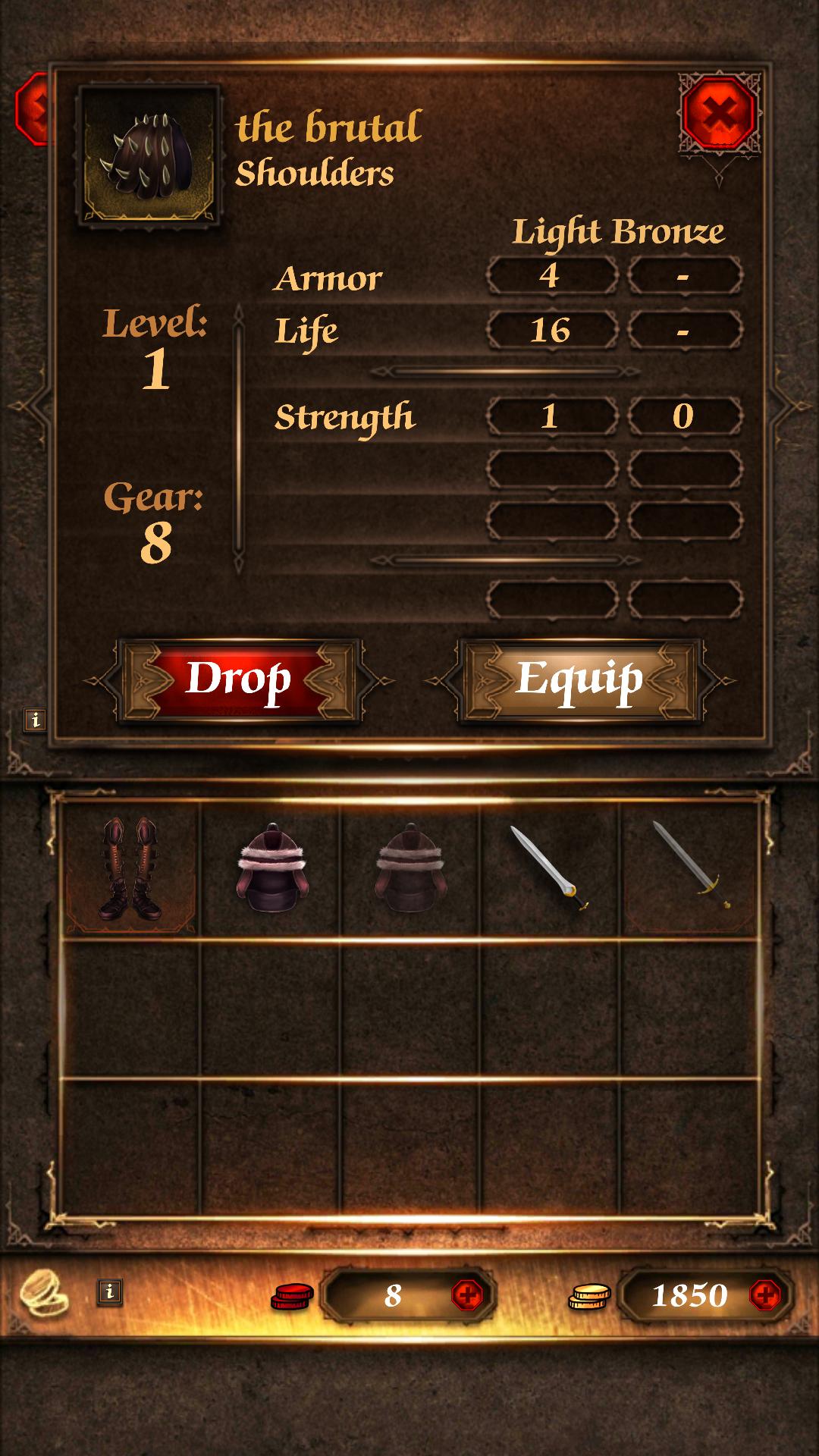
Task: Add more red gems
Action: click(466, 1294)
